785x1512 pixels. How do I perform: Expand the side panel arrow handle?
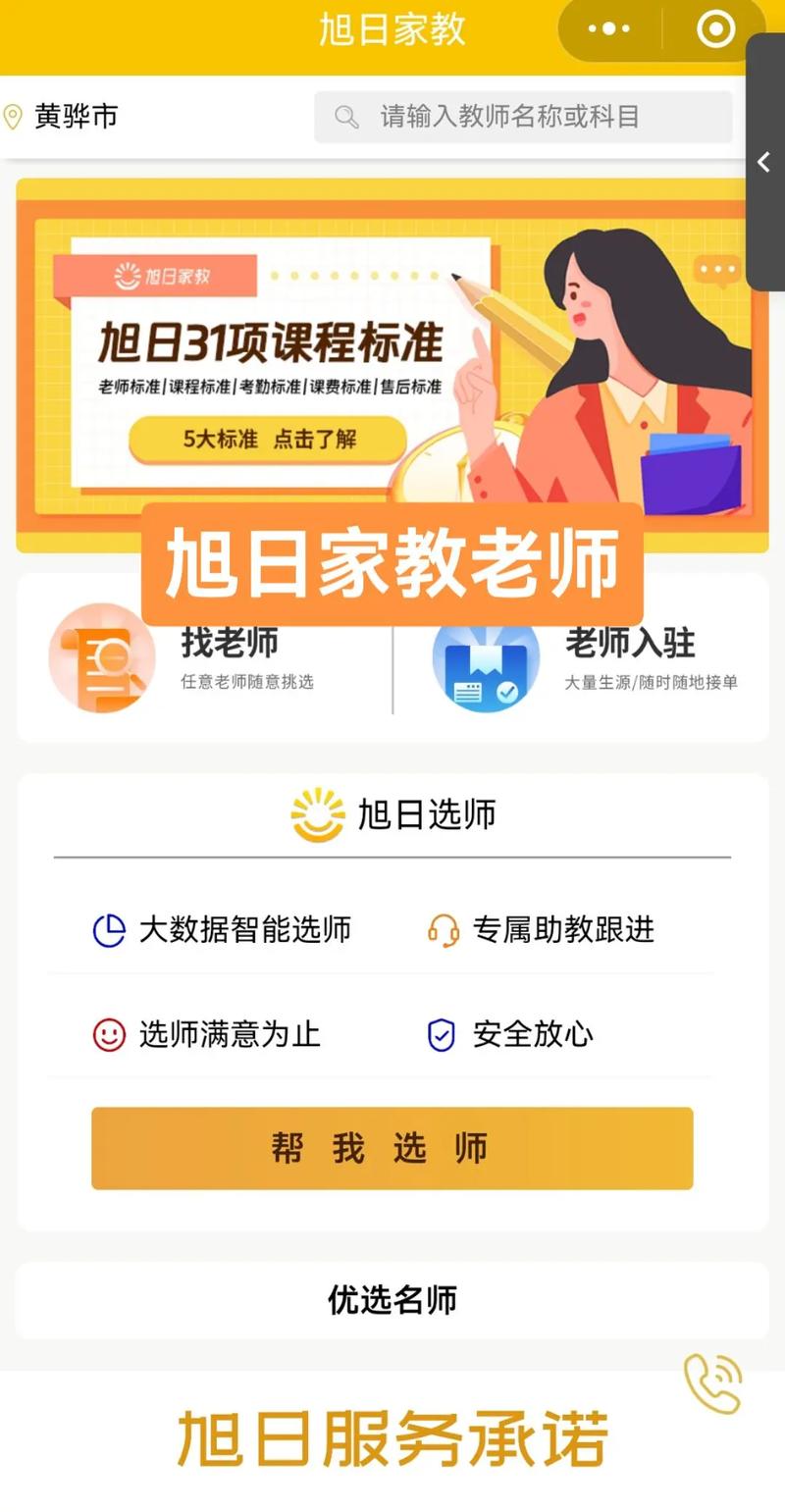[764, 162]
